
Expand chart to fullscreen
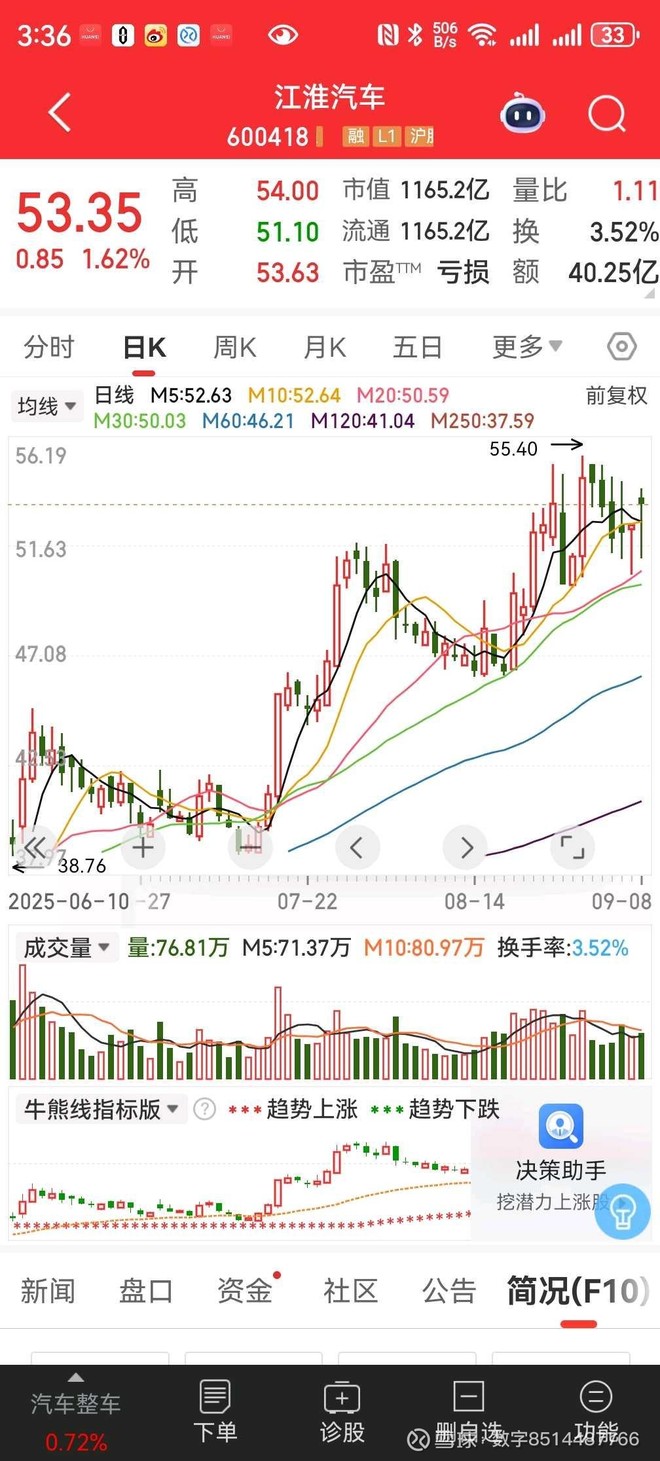pyautogui.click(x=572, y=848)
